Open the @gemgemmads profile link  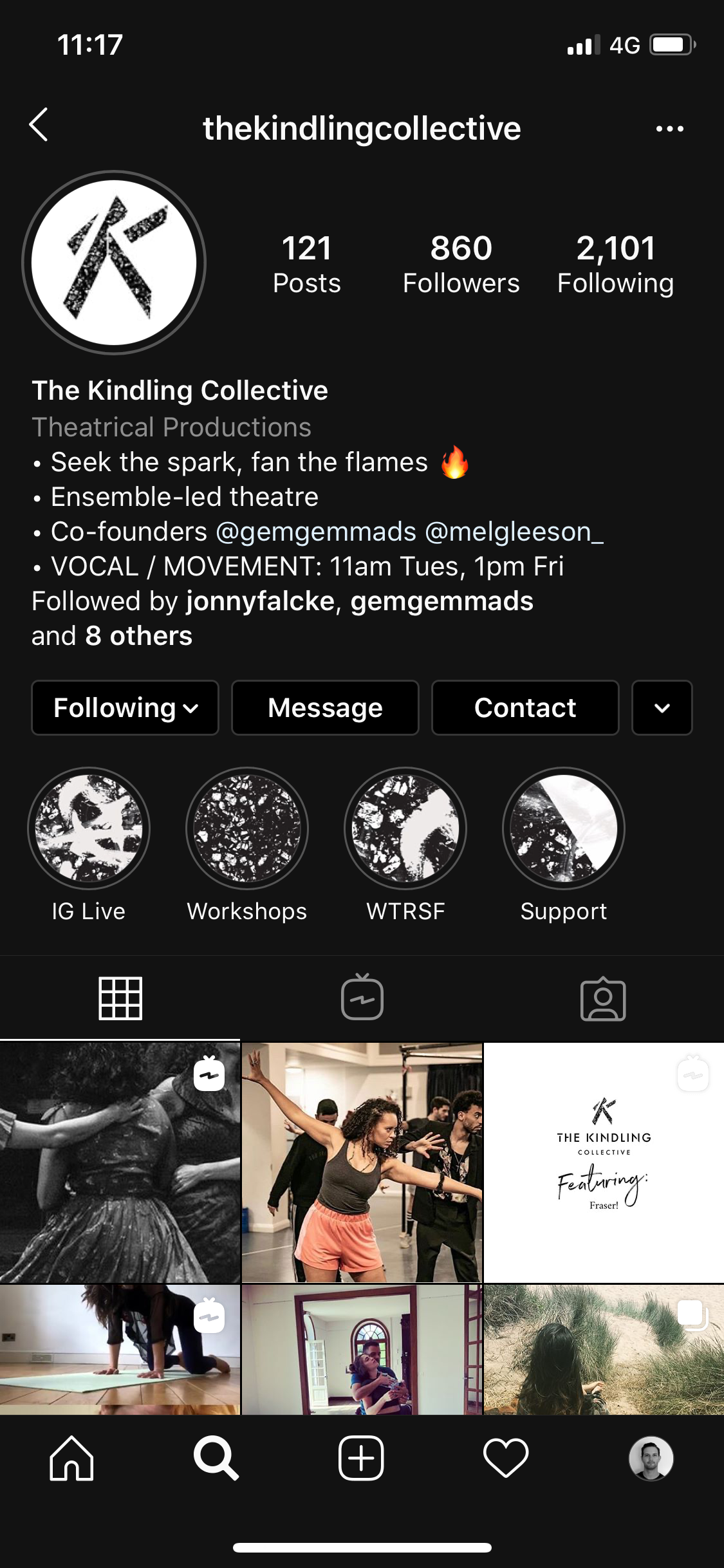click(316, 532)
